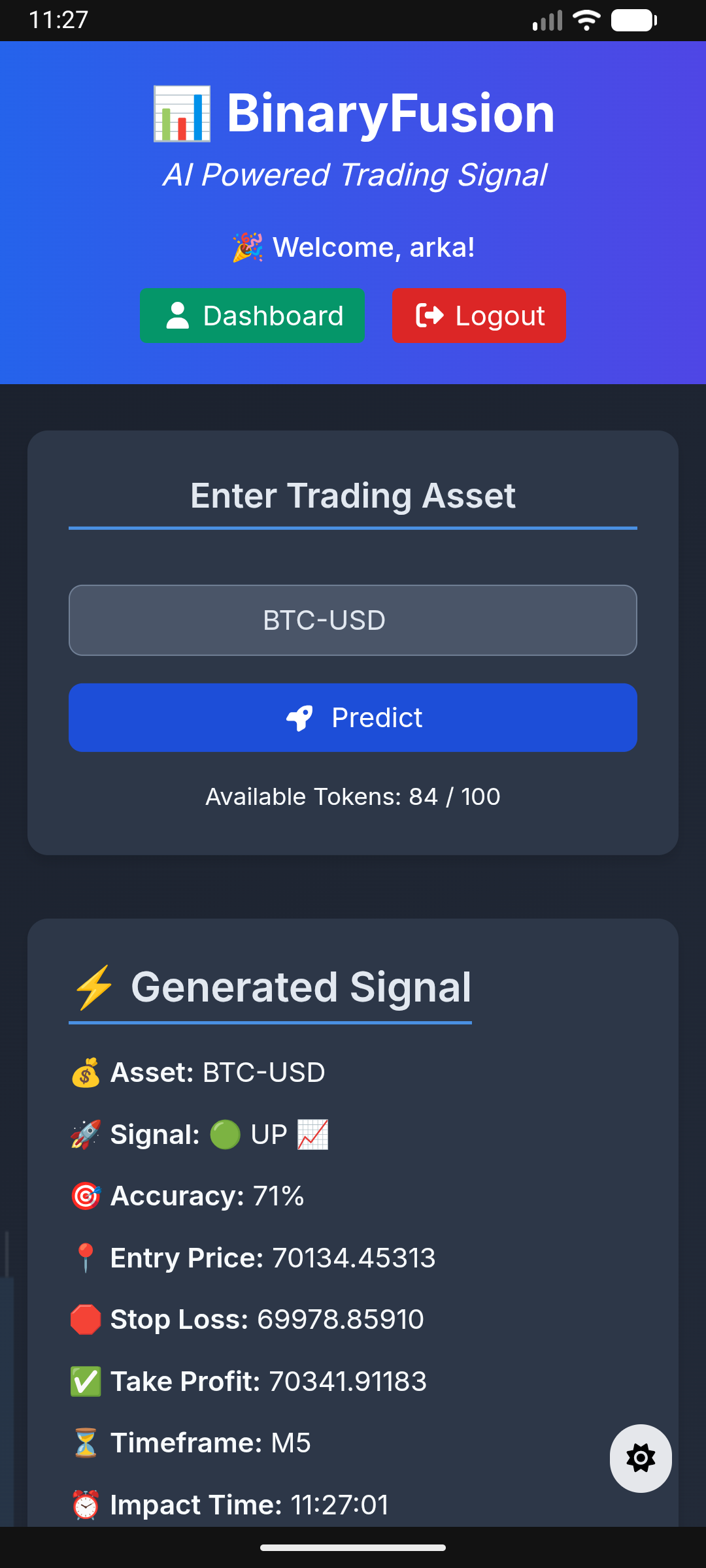Viewport: 706px width, 1568px height.
Task: Click the green circle UP indicator
Action: pos(226,1134)
